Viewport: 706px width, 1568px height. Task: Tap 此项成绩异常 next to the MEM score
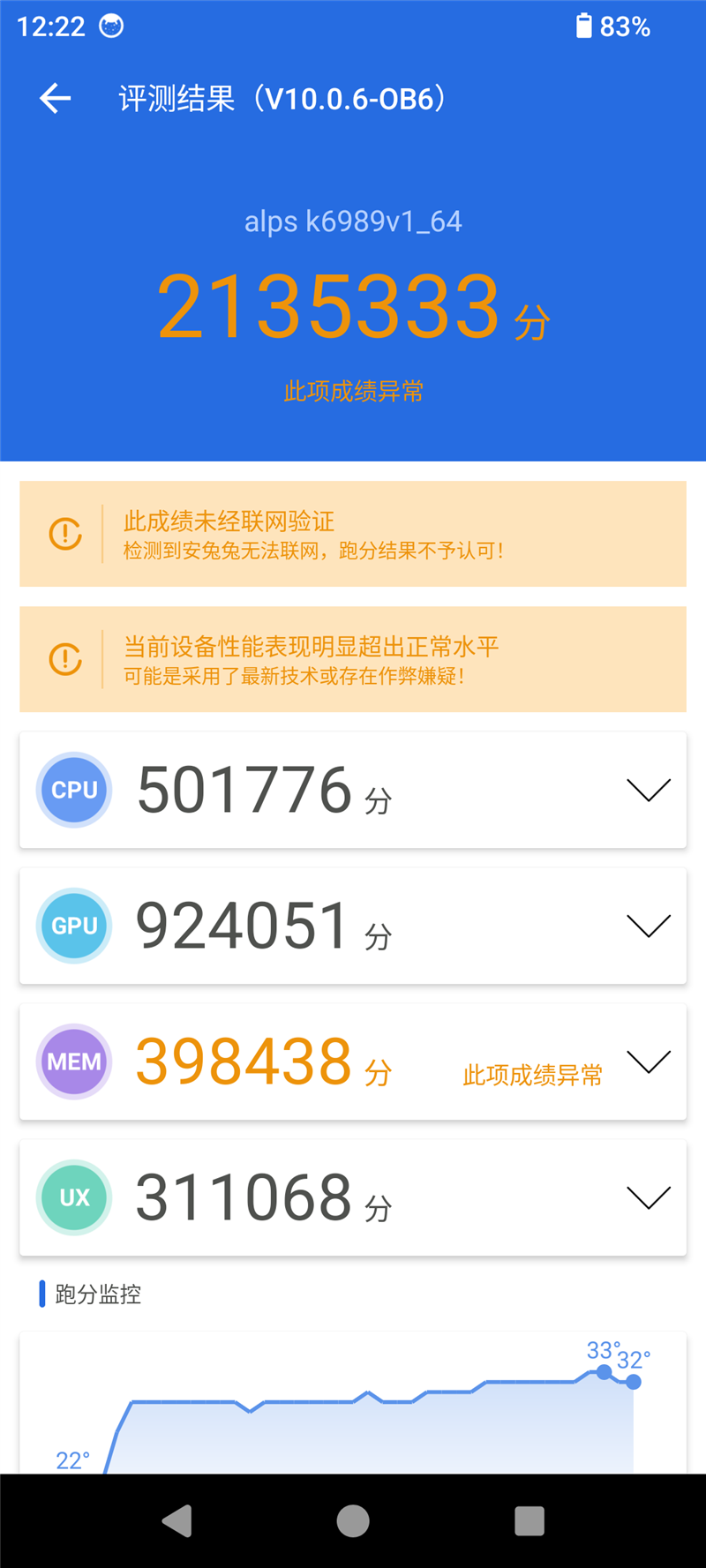[530, 1075]
